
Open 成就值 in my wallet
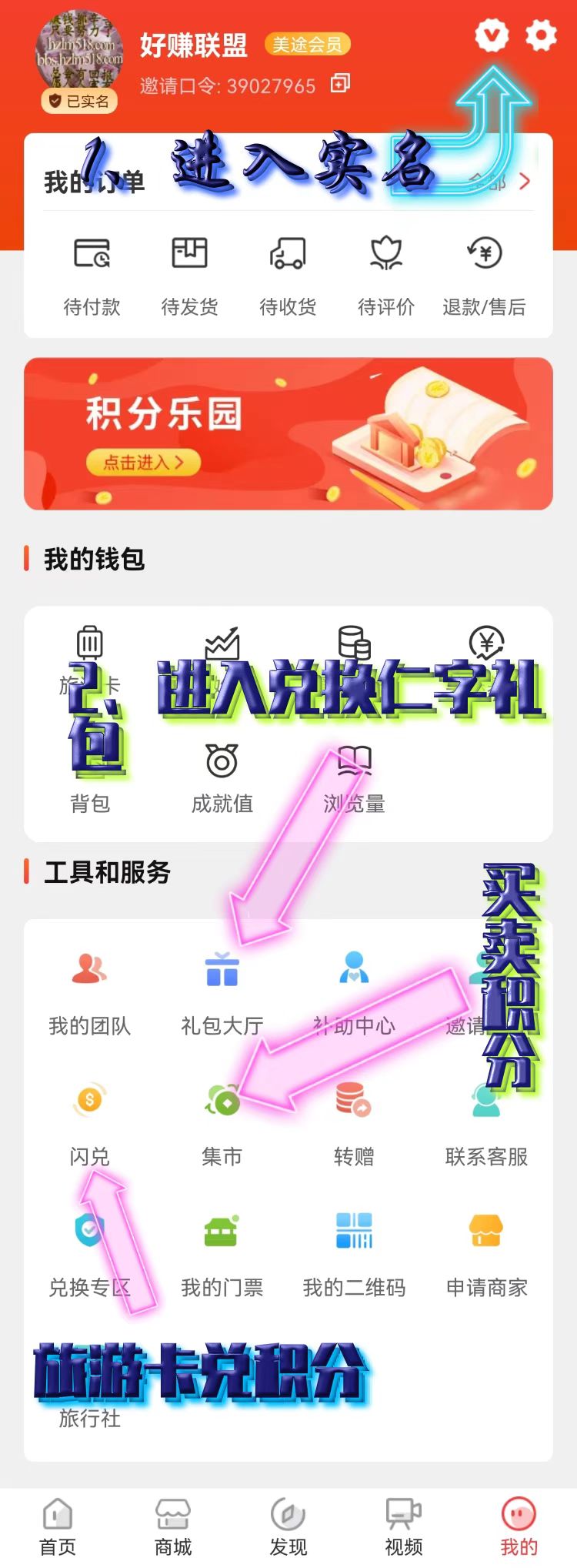pos(222,777)
